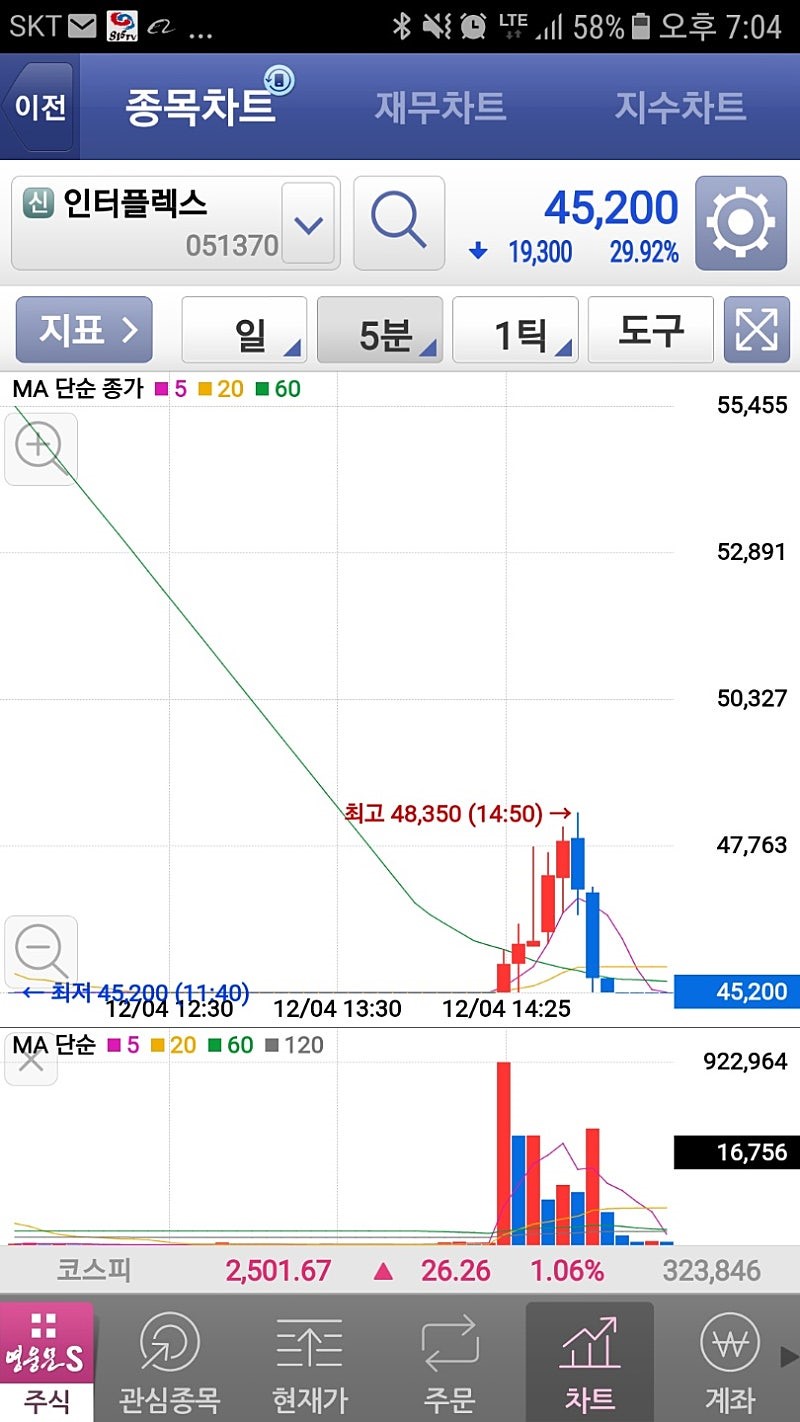Screen dimensions: 800x1422
Task: Go to the 관심종목 watchlist tab
Action: (x=169, y=1360)
